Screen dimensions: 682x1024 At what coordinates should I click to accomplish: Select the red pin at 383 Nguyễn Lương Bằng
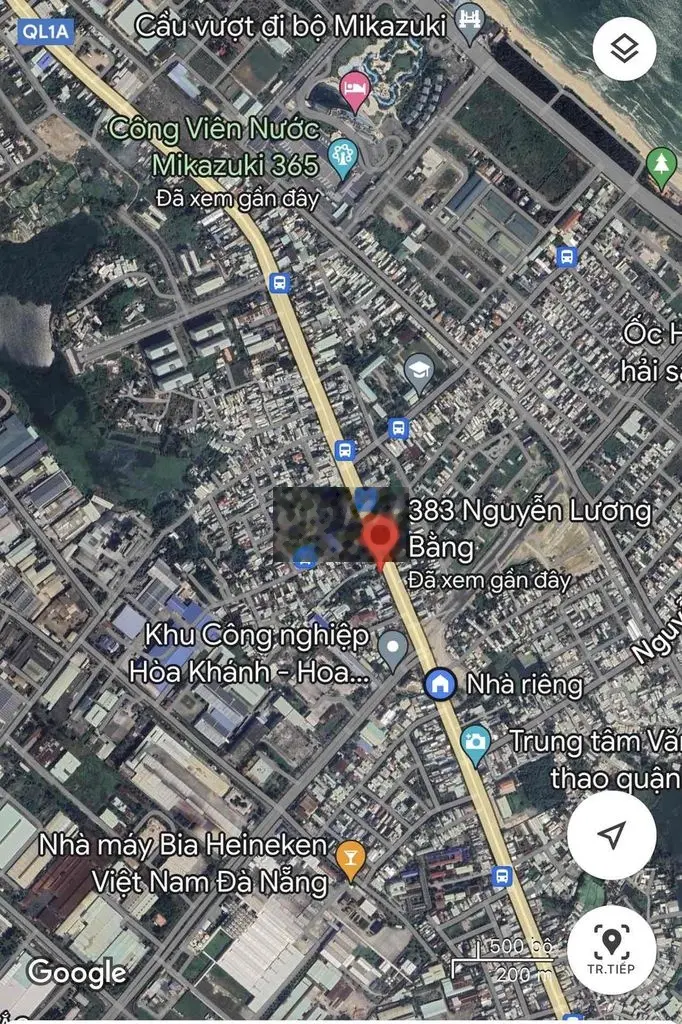pos(379,539)
